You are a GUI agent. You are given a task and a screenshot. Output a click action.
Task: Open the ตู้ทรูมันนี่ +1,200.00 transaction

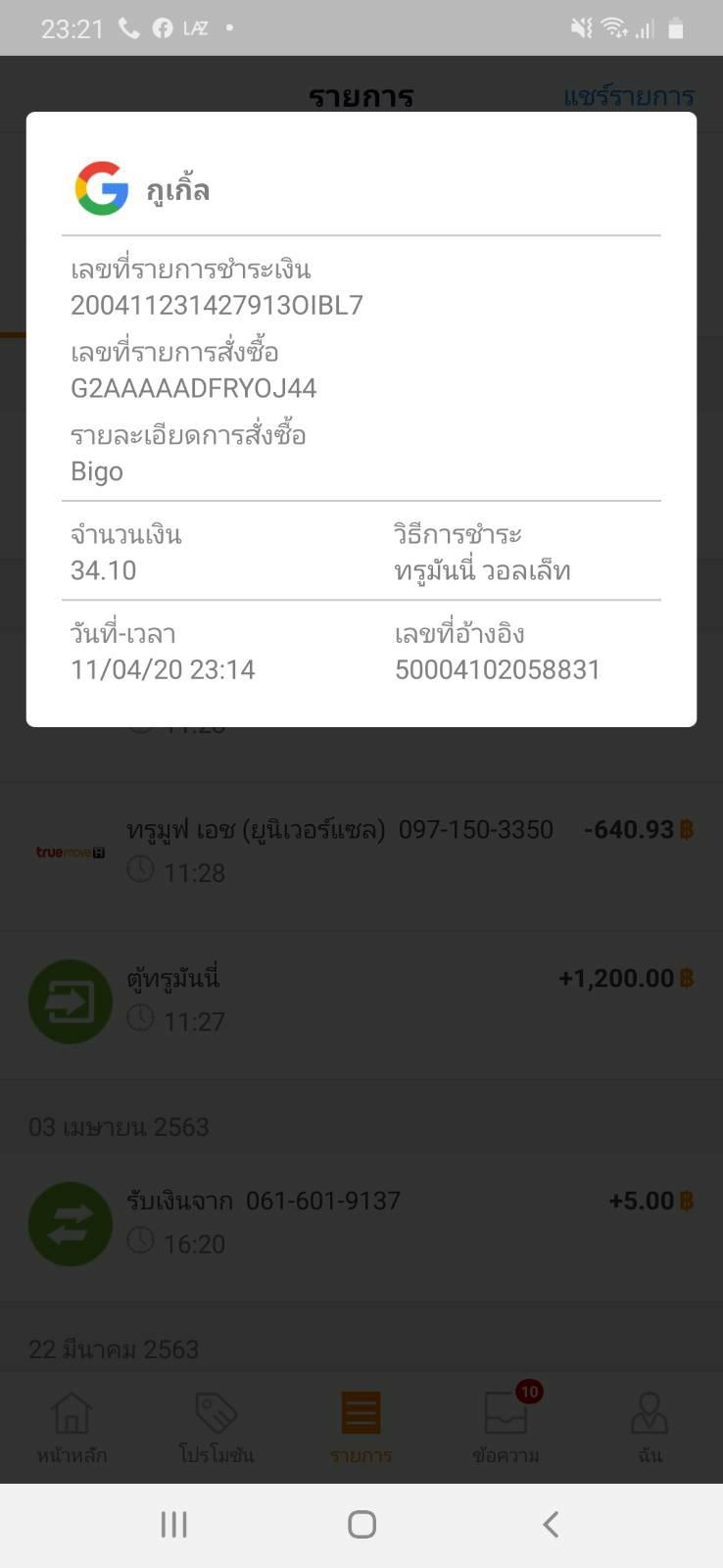[x=361, y=1000]
